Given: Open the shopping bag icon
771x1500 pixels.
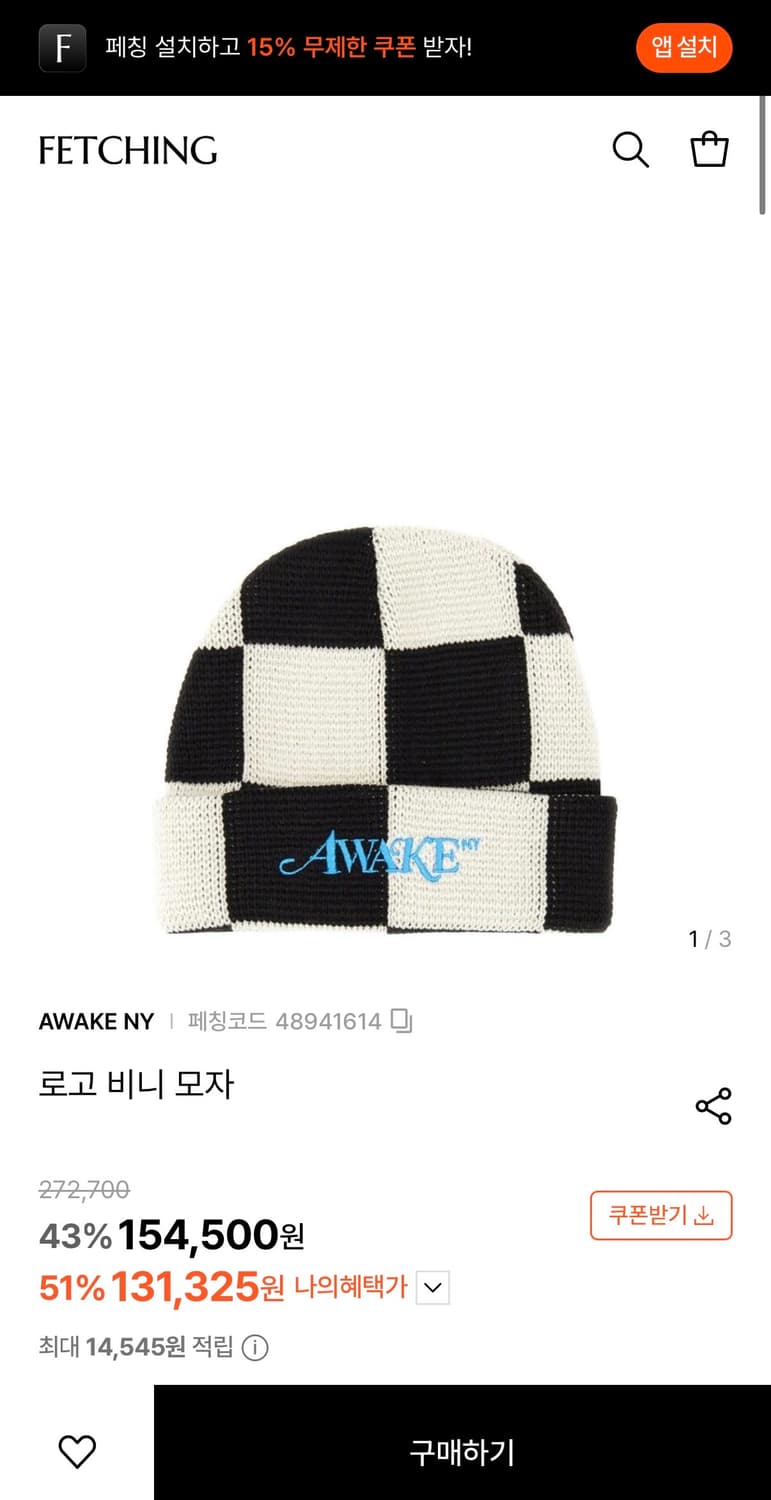Looking at the screenshot, I should pyautogui.click(x=708, y=150).
